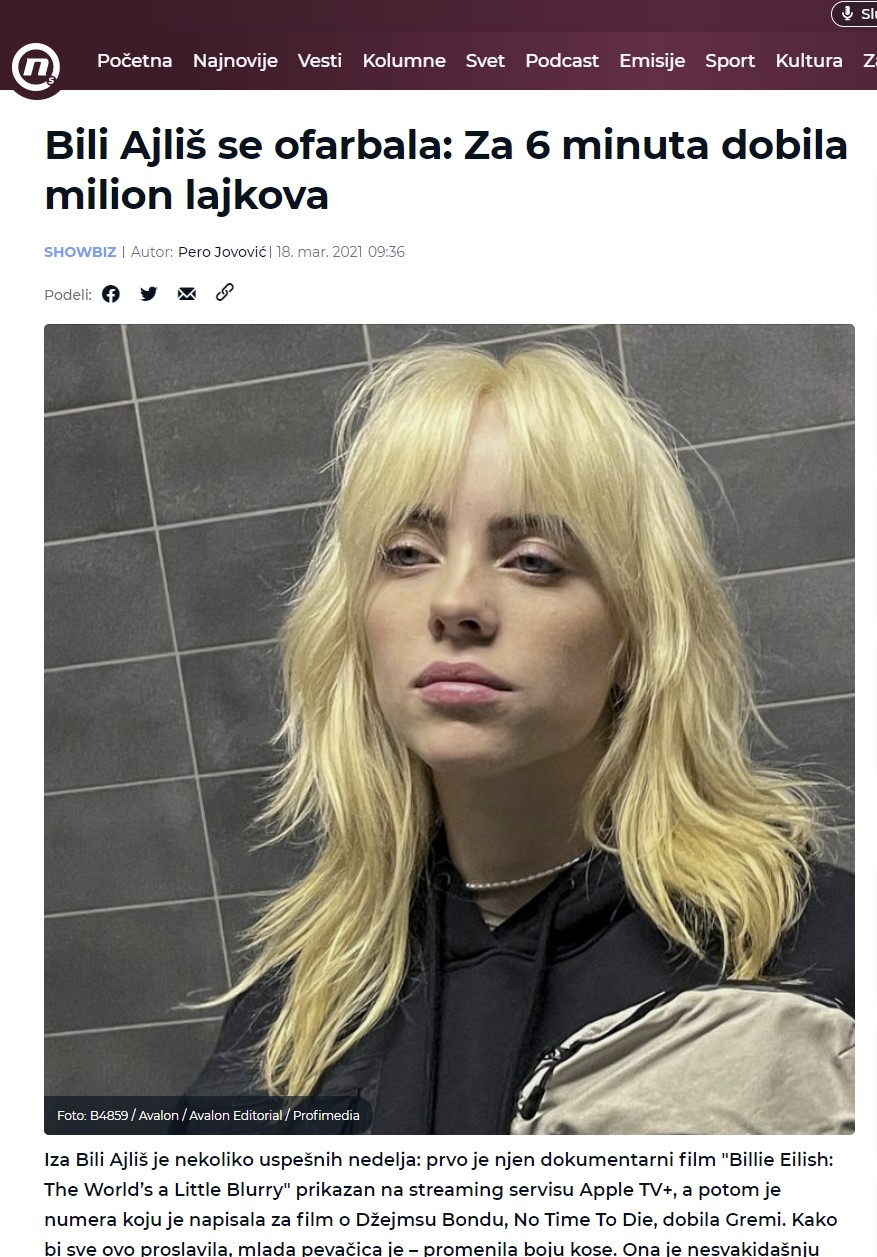Open the Kultura section
This screenshot has width=877, height=1257.
(809, 61)
